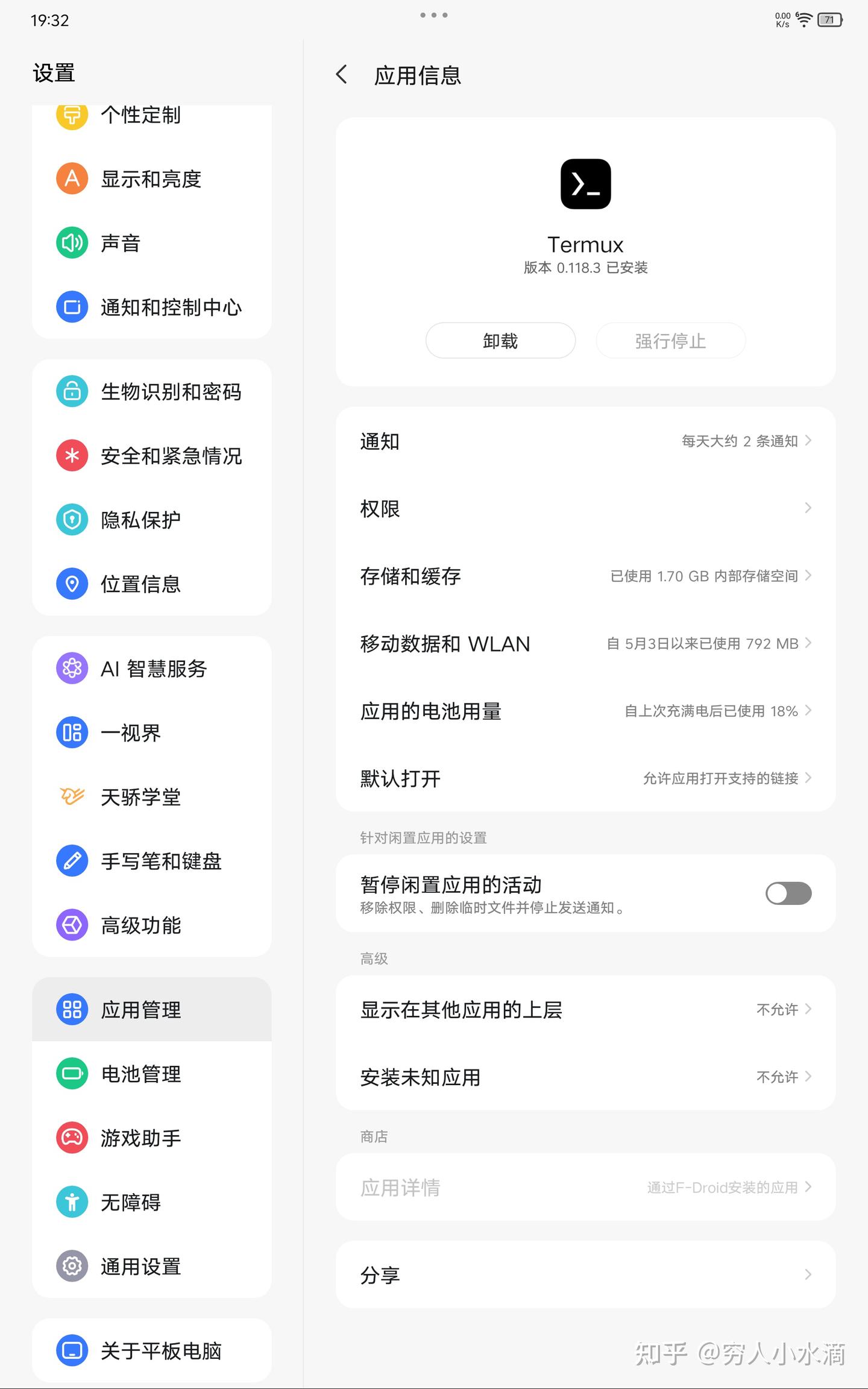
Task: Select the 应用管理 grid icon
Action: pos(72,1009)
